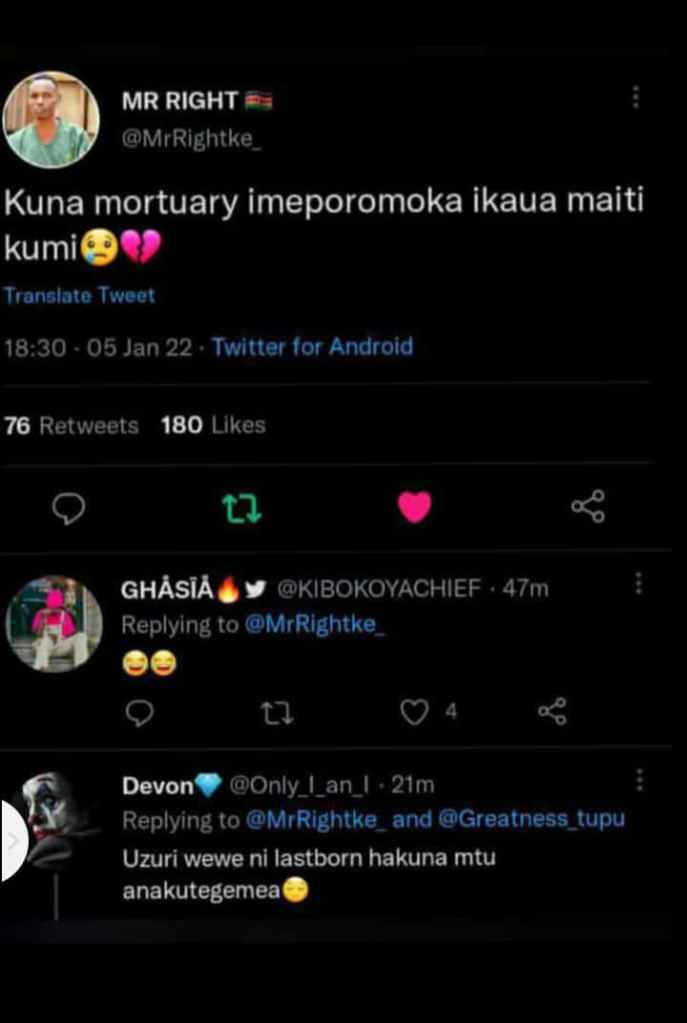Viewport: 687px width, 1023px height.
Task: Open Twitter for Android source link
Action: point(312,347)
